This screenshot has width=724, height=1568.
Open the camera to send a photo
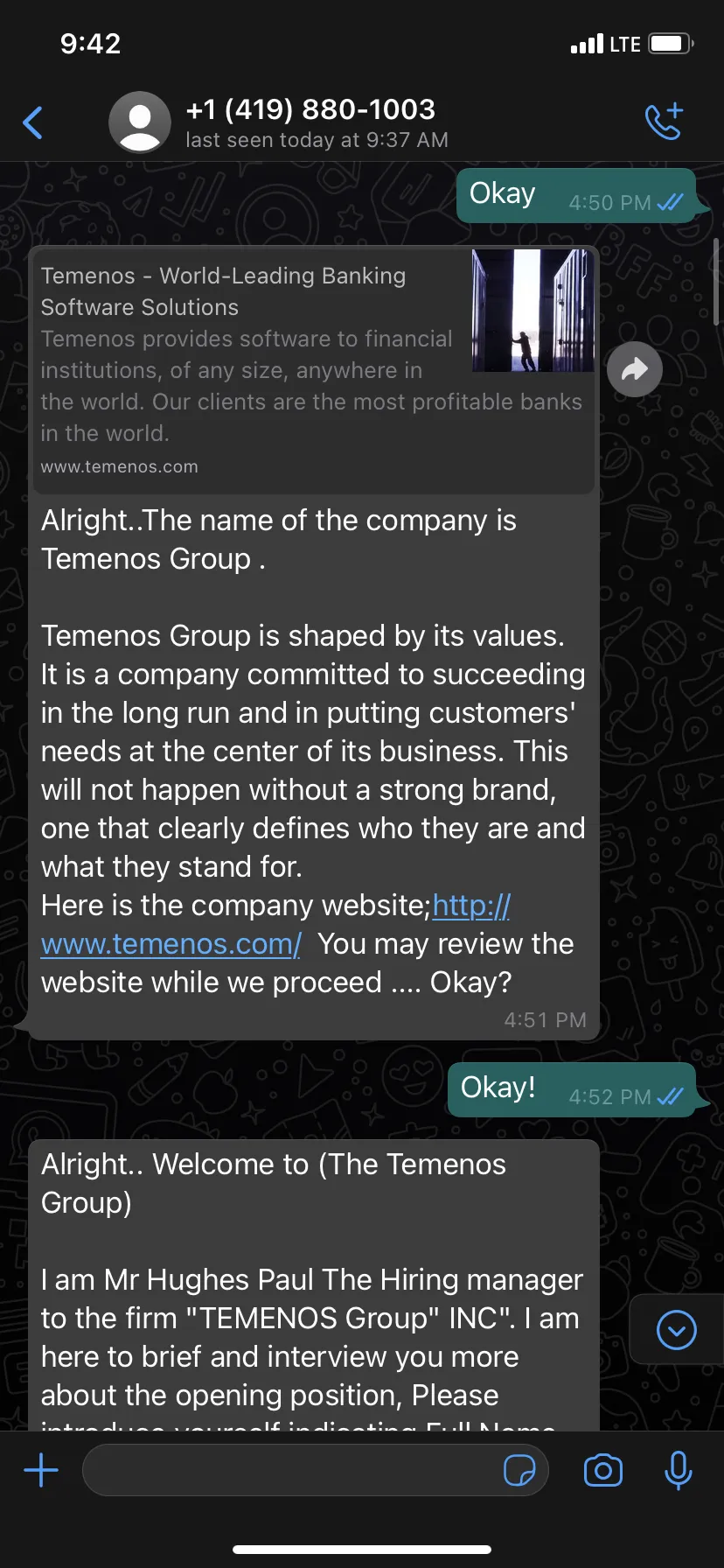point(603,1470)
